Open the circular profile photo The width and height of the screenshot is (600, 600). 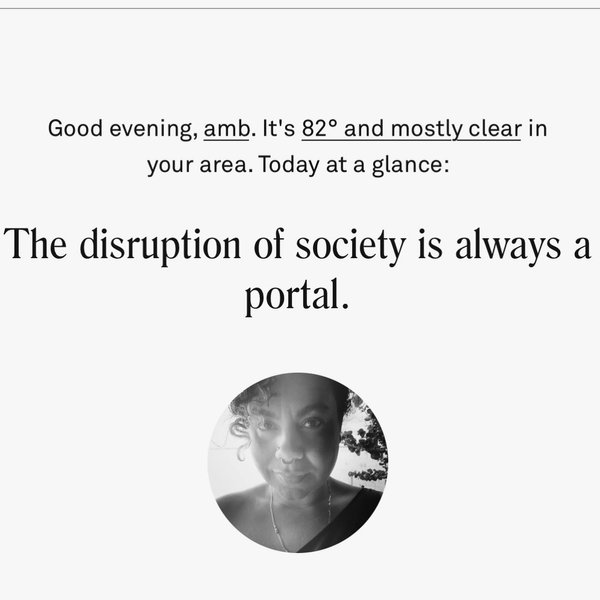pyautogui.click(x=299, y=463)
